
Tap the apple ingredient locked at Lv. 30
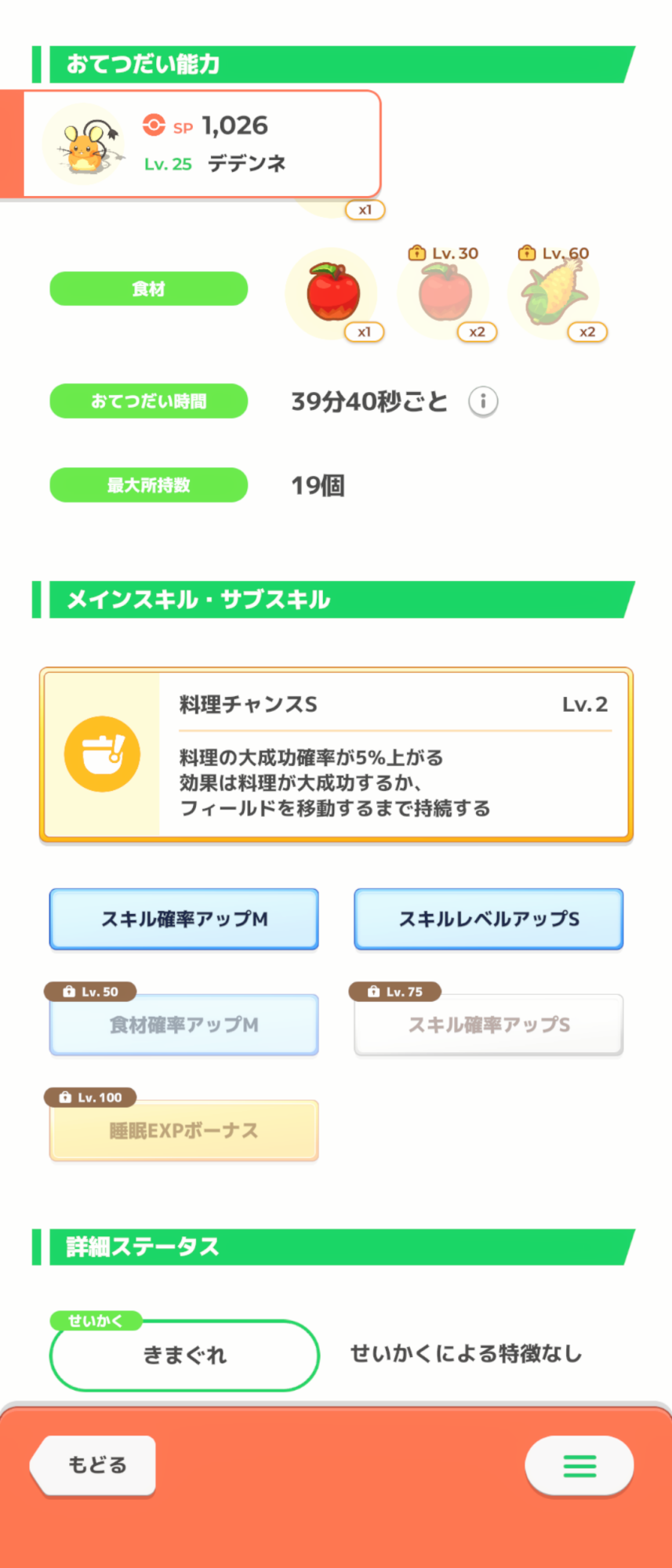[x=444, y=293]
